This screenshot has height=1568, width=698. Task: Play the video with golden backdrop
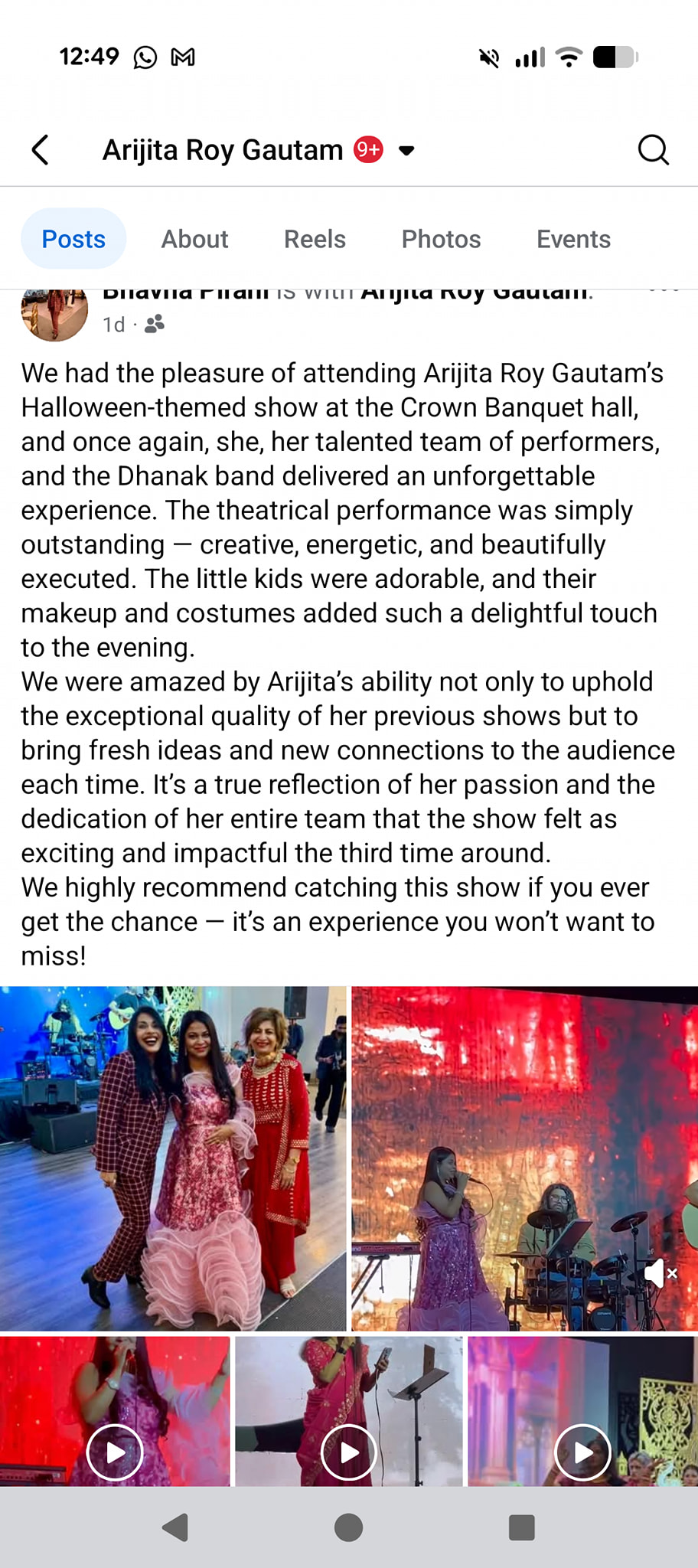(582, 1452)
